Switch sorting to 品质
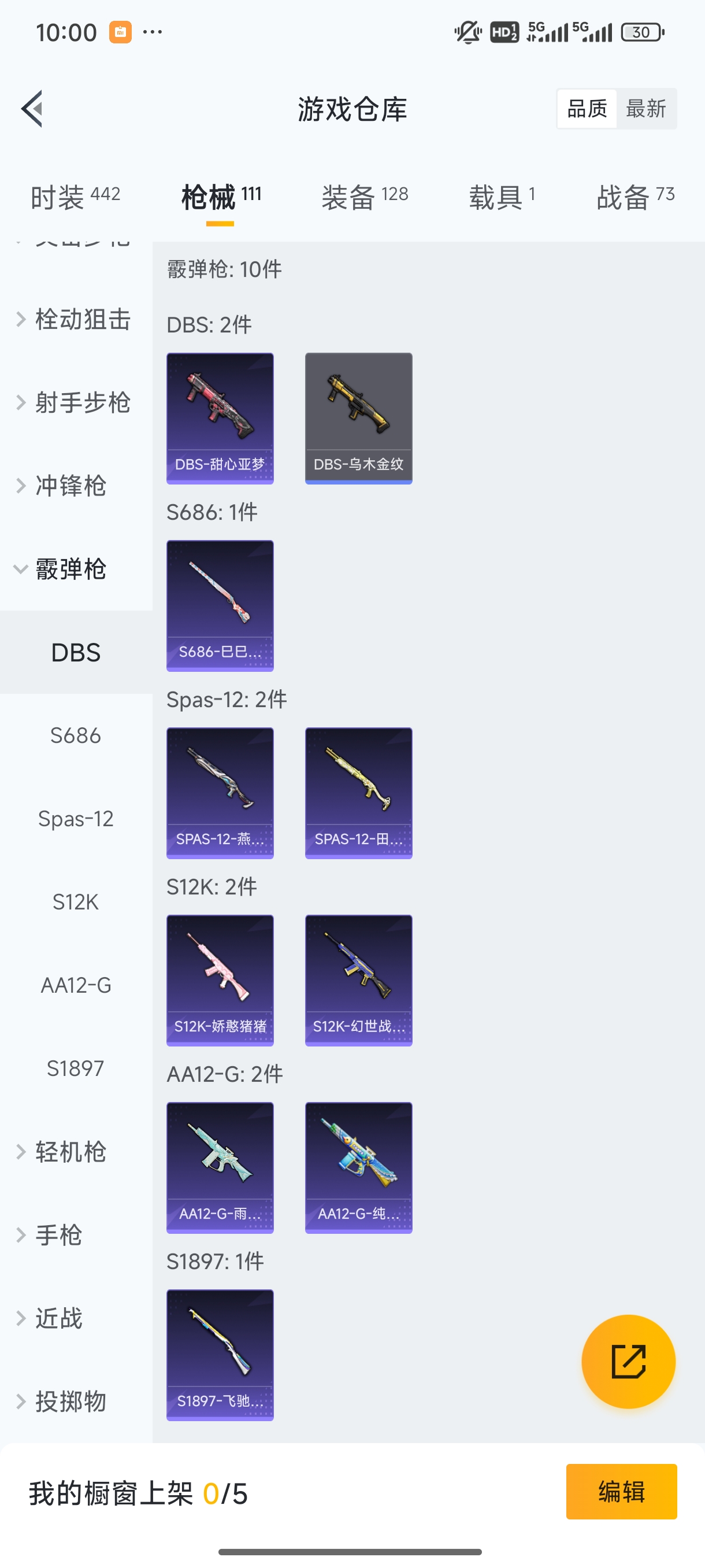Screen dimensions: 705x1568 [x=586, y=108]
